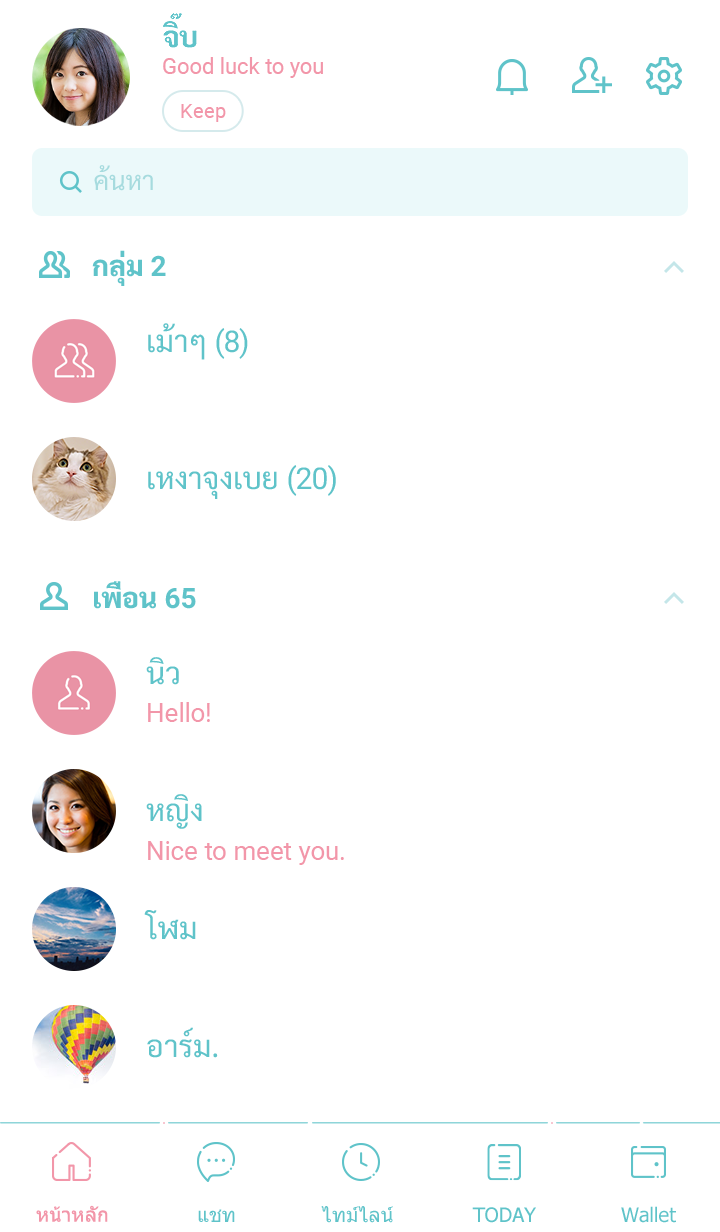720x1232 pixels.
Task: Open the เหงาจุงเบย (20) group
Action: click(241, 480)
